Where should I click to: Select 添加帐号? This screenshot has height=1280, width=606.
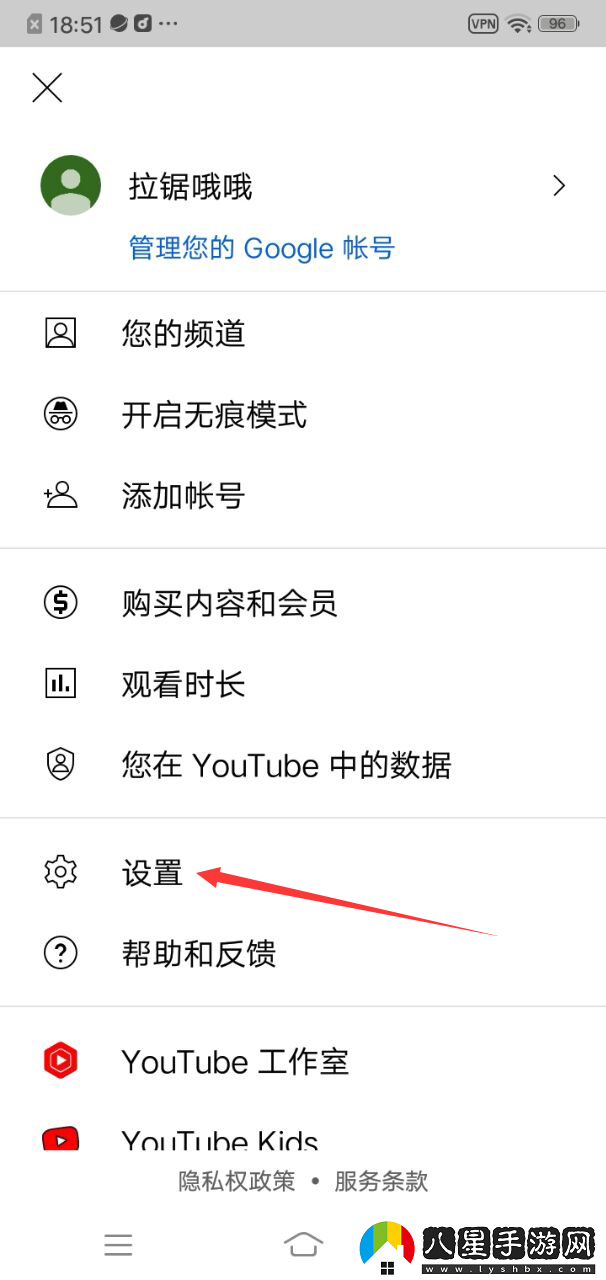[183, 496]
